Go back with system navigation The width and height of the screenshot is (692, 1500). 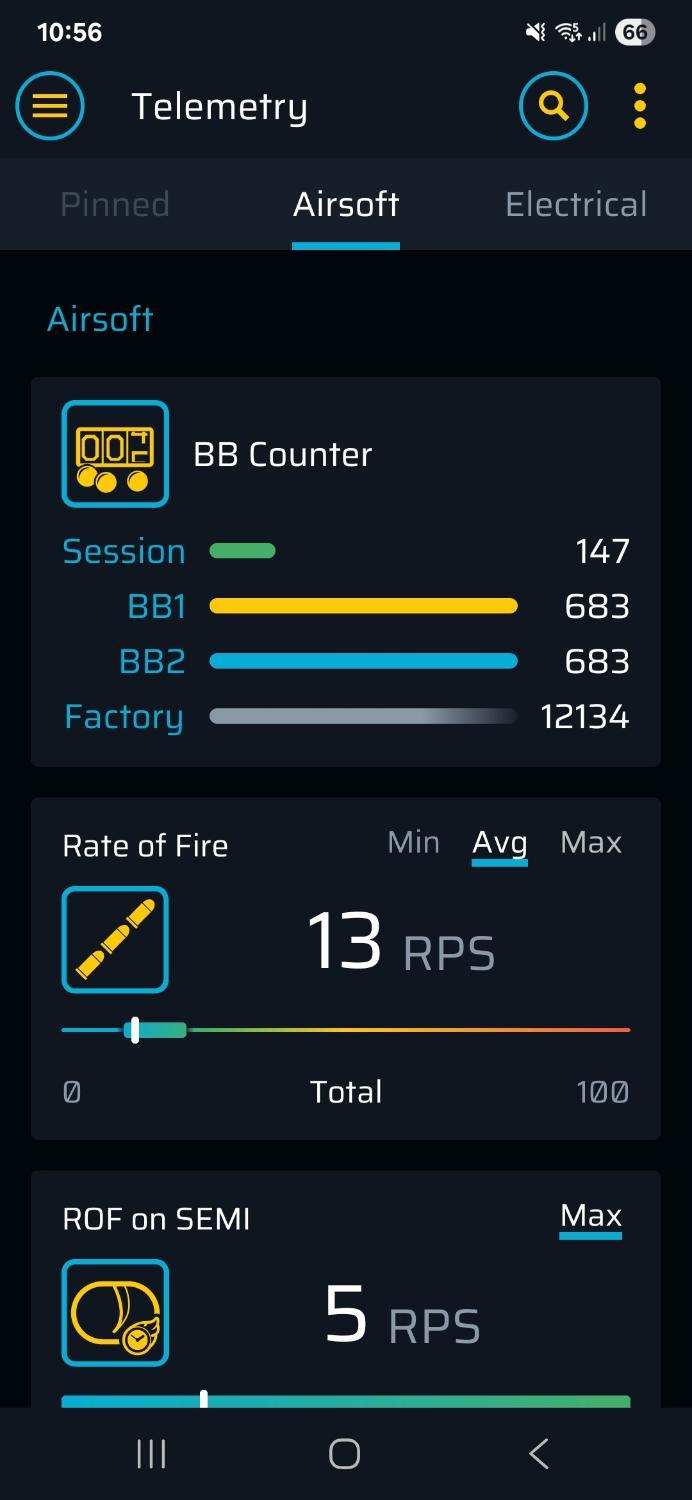point(539,1453)
